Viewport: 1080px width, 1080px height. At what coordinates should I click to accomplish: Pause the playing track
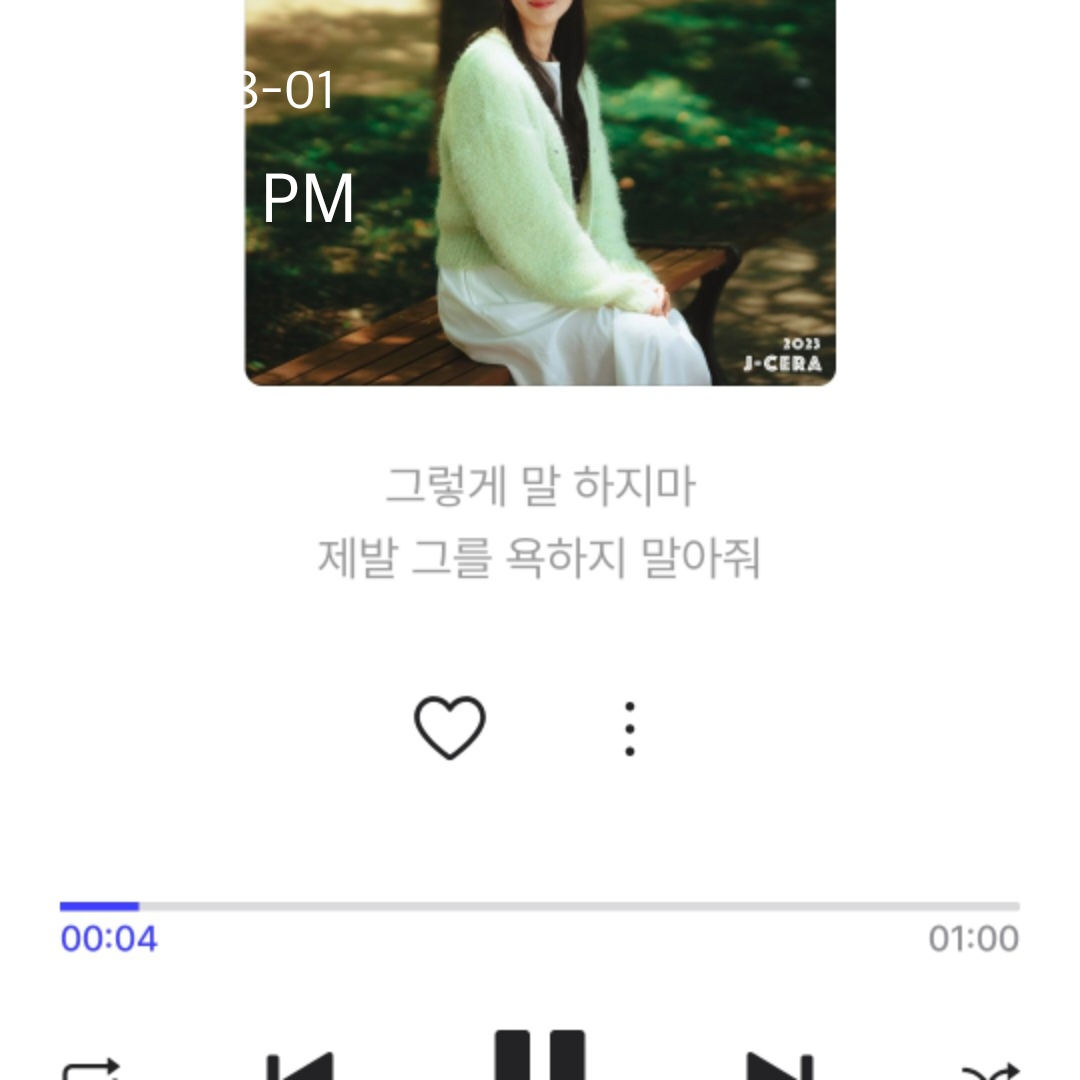tap(540, 1058)
